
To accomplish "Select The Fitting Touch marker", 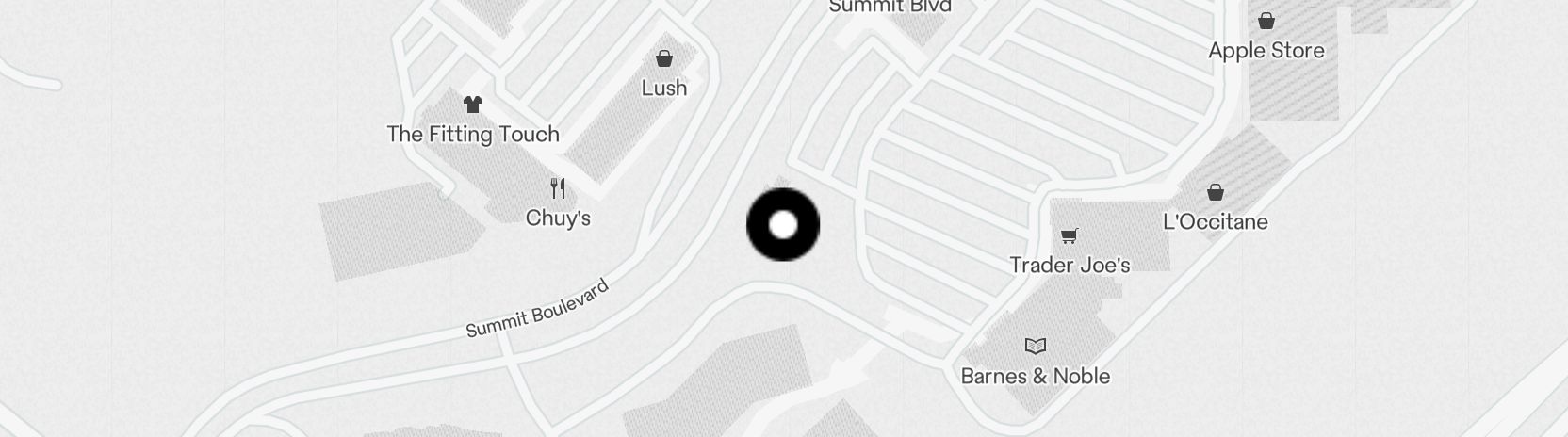I will 473,105.
